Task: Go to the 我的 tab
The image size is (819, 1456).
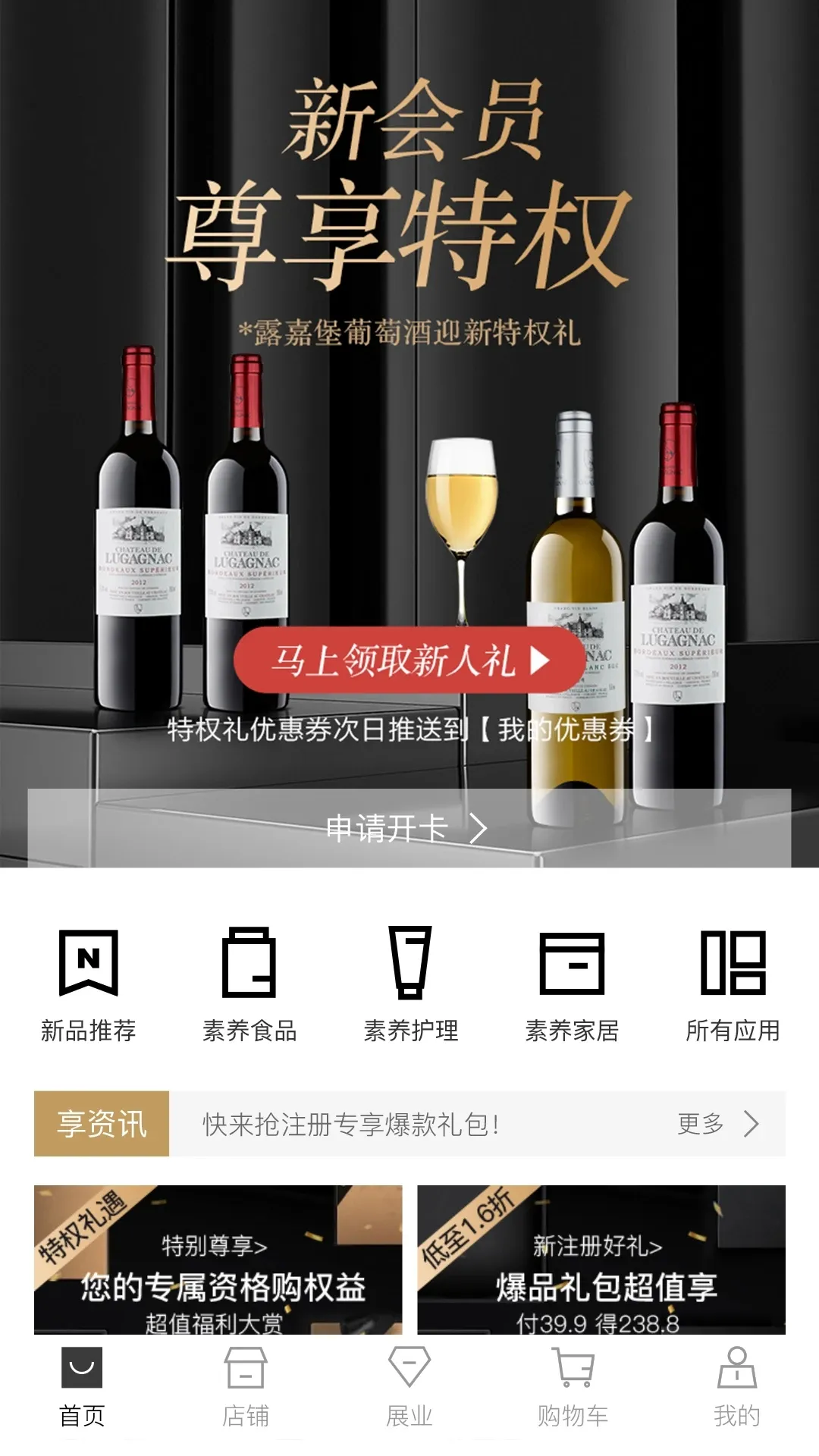Action: [x=736, y=1388]
